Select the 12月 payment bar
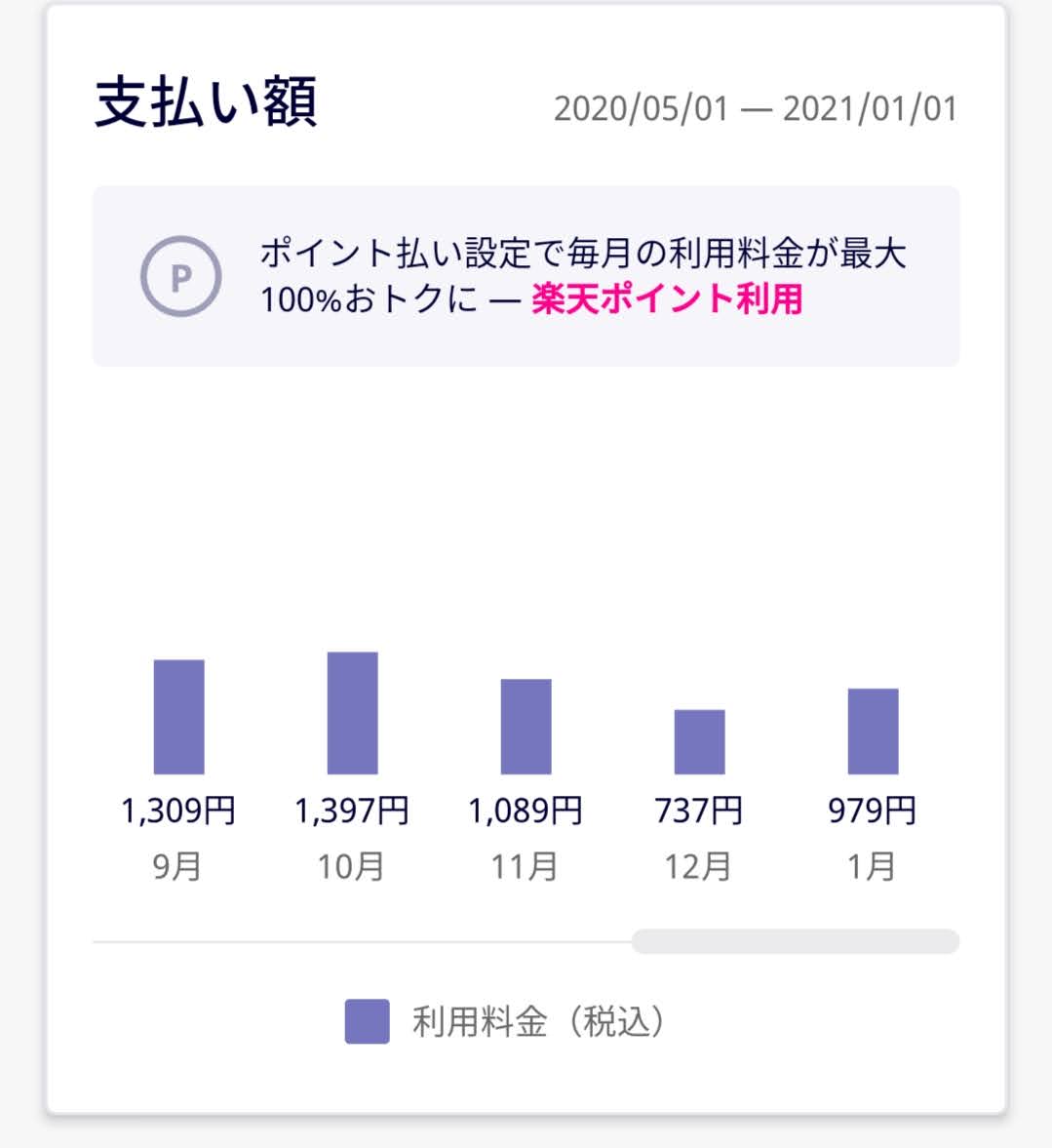This screenshot has height=1148, width=1052. (x=699, y=742)
